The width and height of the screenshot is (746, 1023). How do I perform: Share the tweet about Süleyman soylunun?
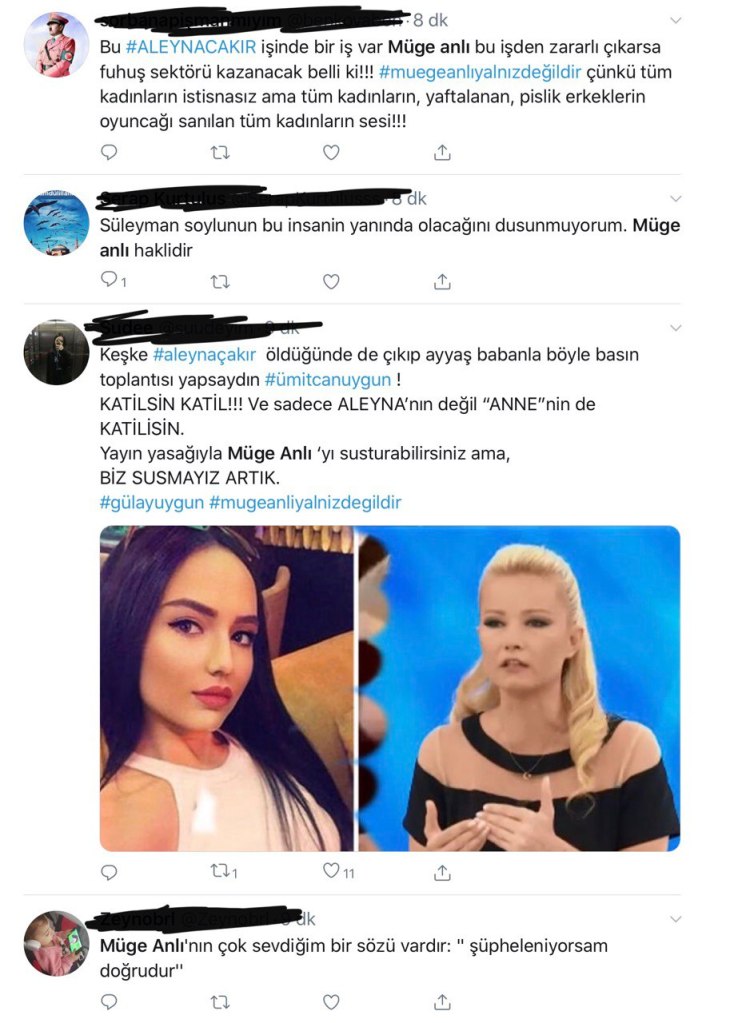(x=441, y=282)
